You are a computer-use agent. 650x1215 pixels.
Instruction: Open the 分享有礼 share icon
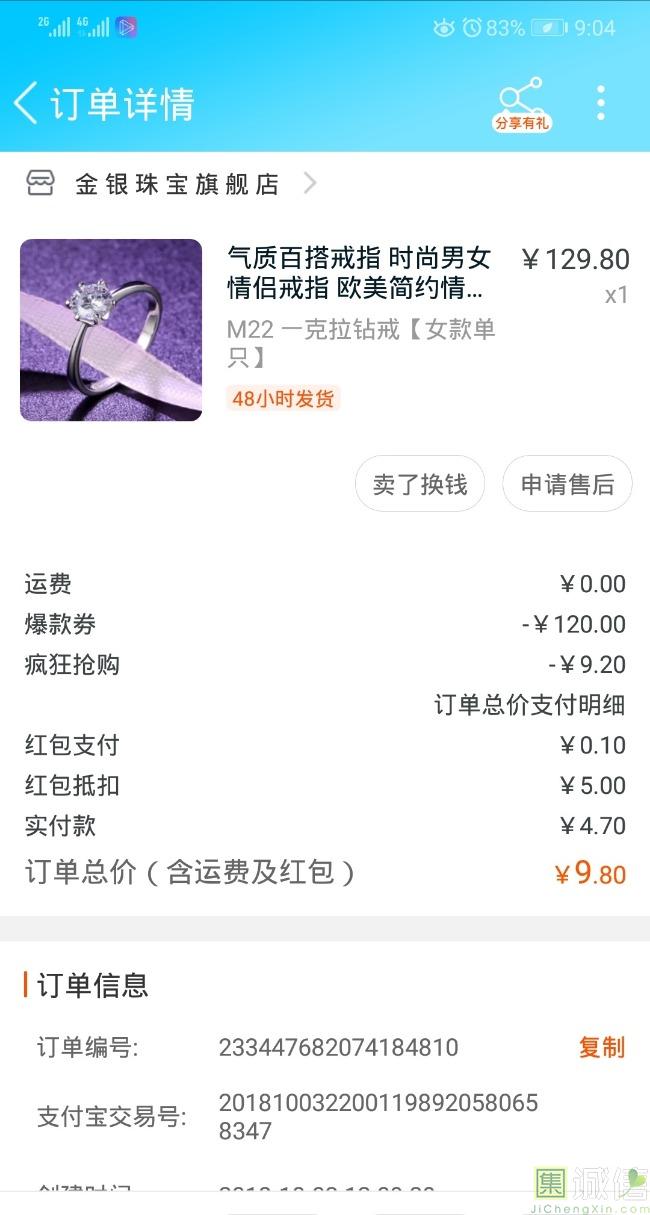(521, 103)
